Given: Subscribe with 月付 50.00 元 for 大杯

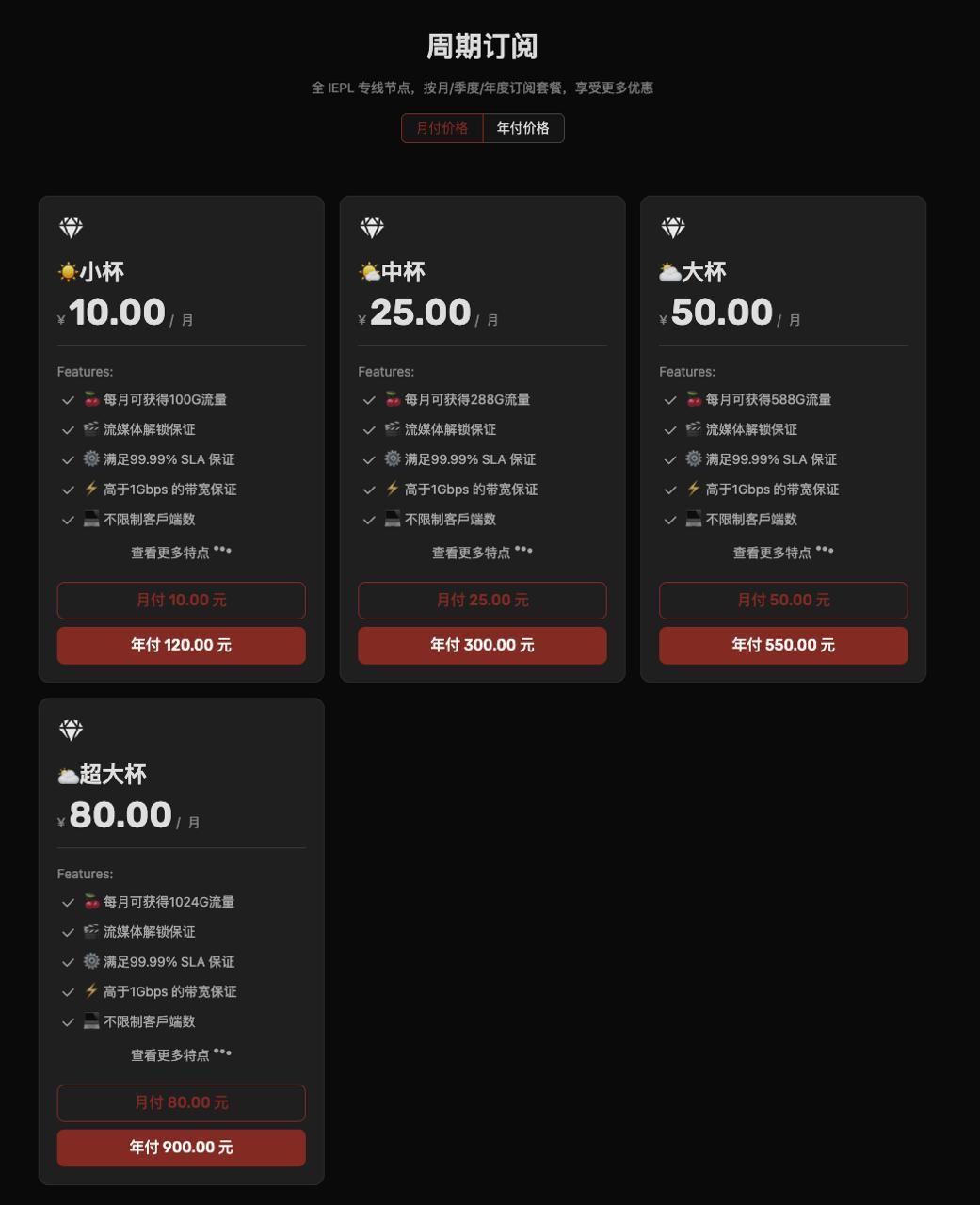Looking at the screenshot, I should [x=783, y=601].
